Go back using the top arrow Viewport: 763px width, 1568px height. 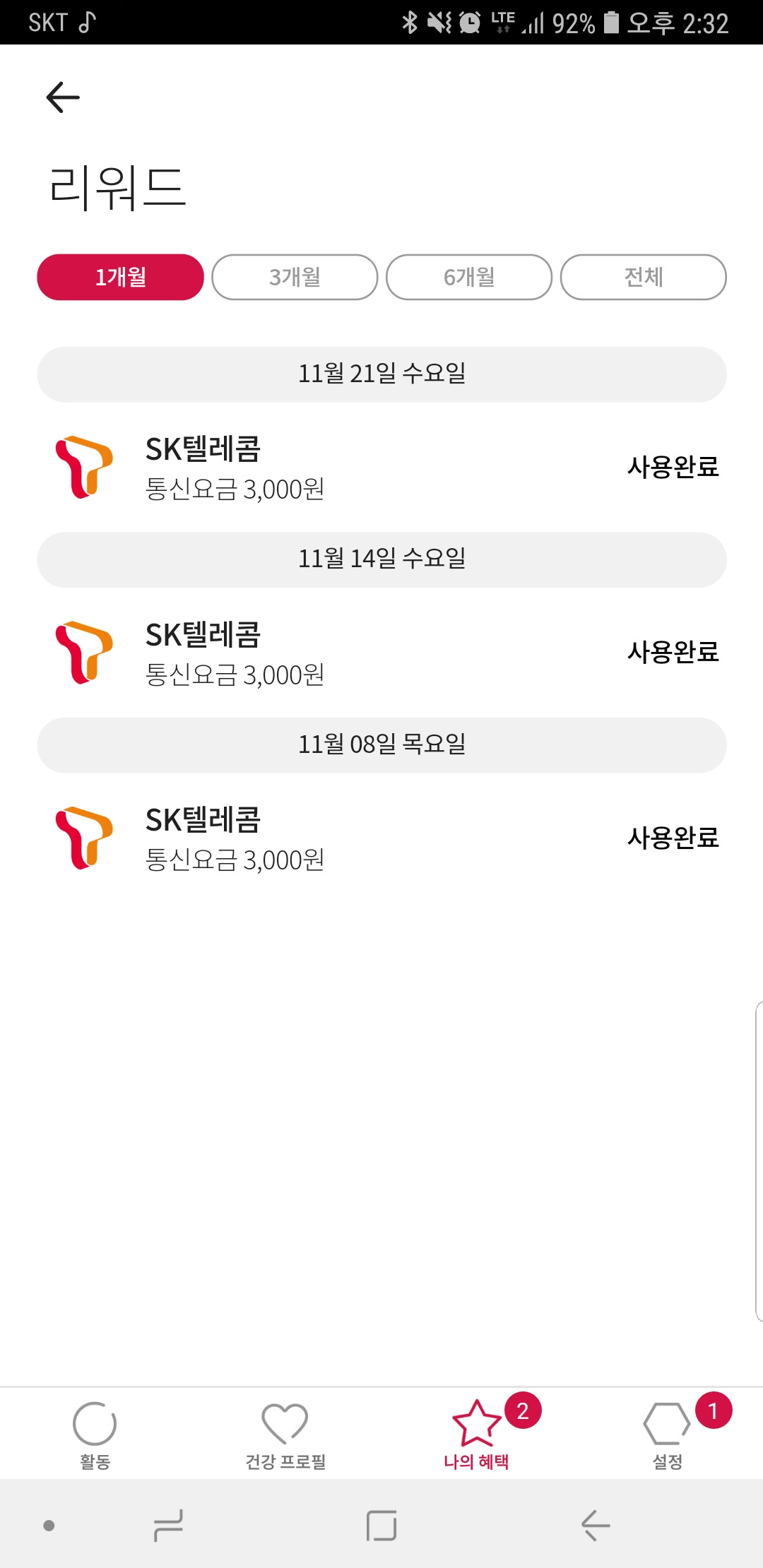coord(63,97)
